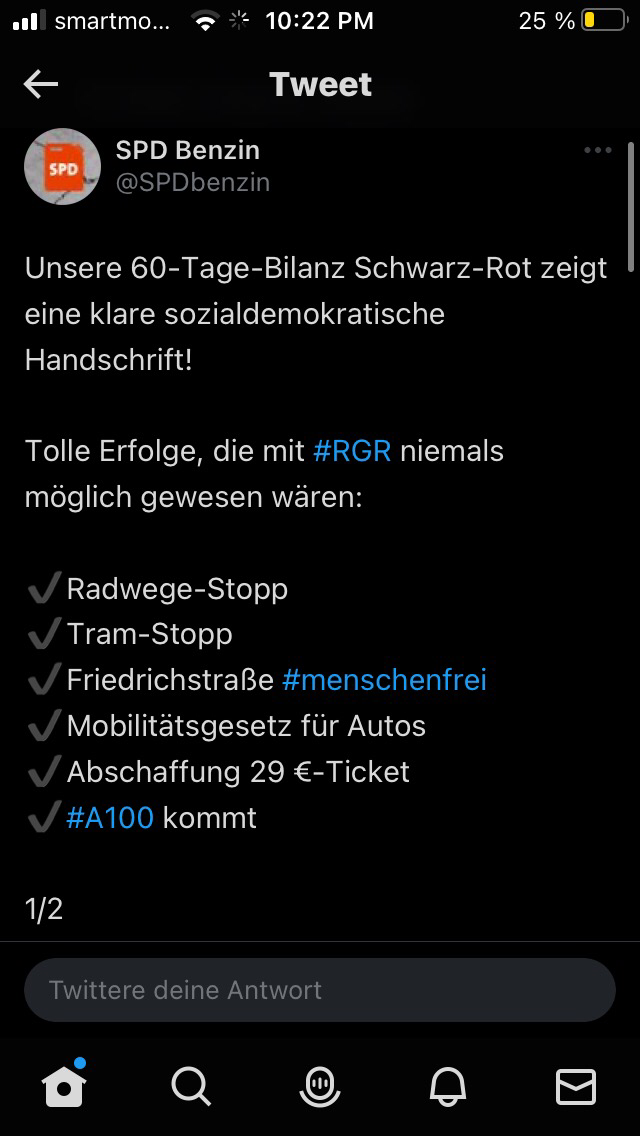Open the Spaces microphone tab

pyautogui.click(x=320, y=1086)
